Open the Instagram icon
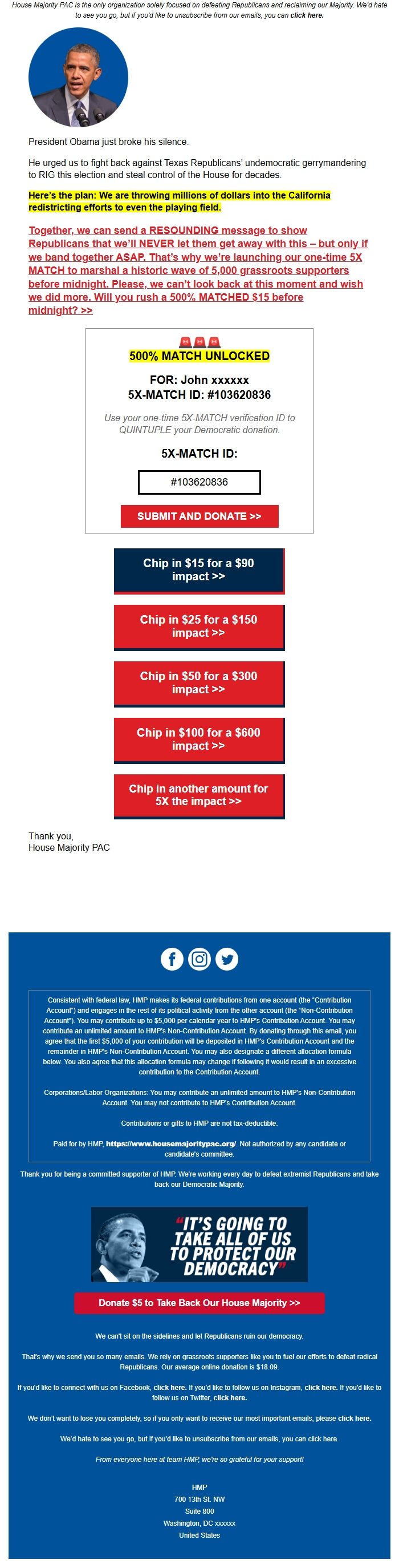 [x=199, y=960]
